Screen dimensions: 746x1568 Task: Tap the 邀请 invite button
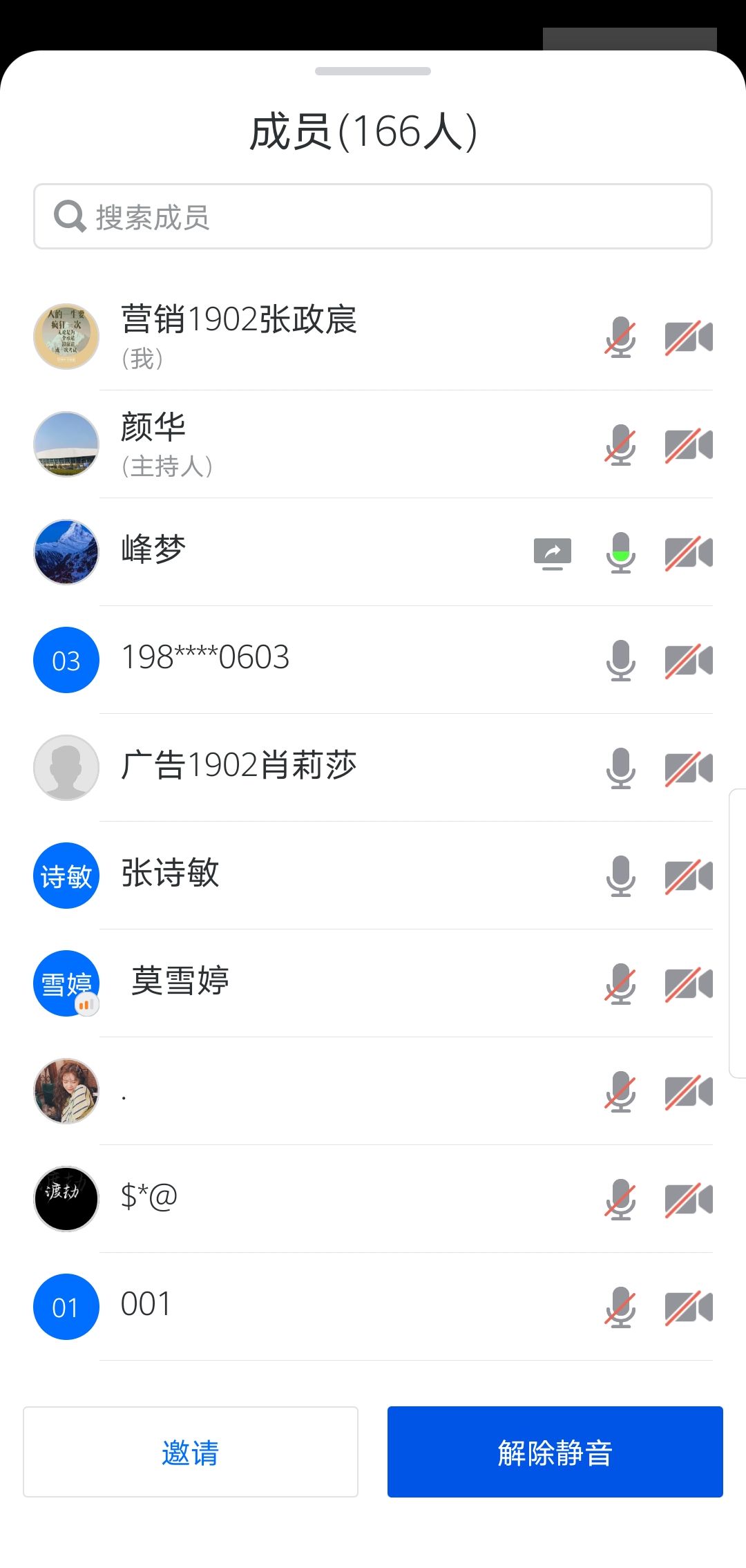tap(191, 1452)
